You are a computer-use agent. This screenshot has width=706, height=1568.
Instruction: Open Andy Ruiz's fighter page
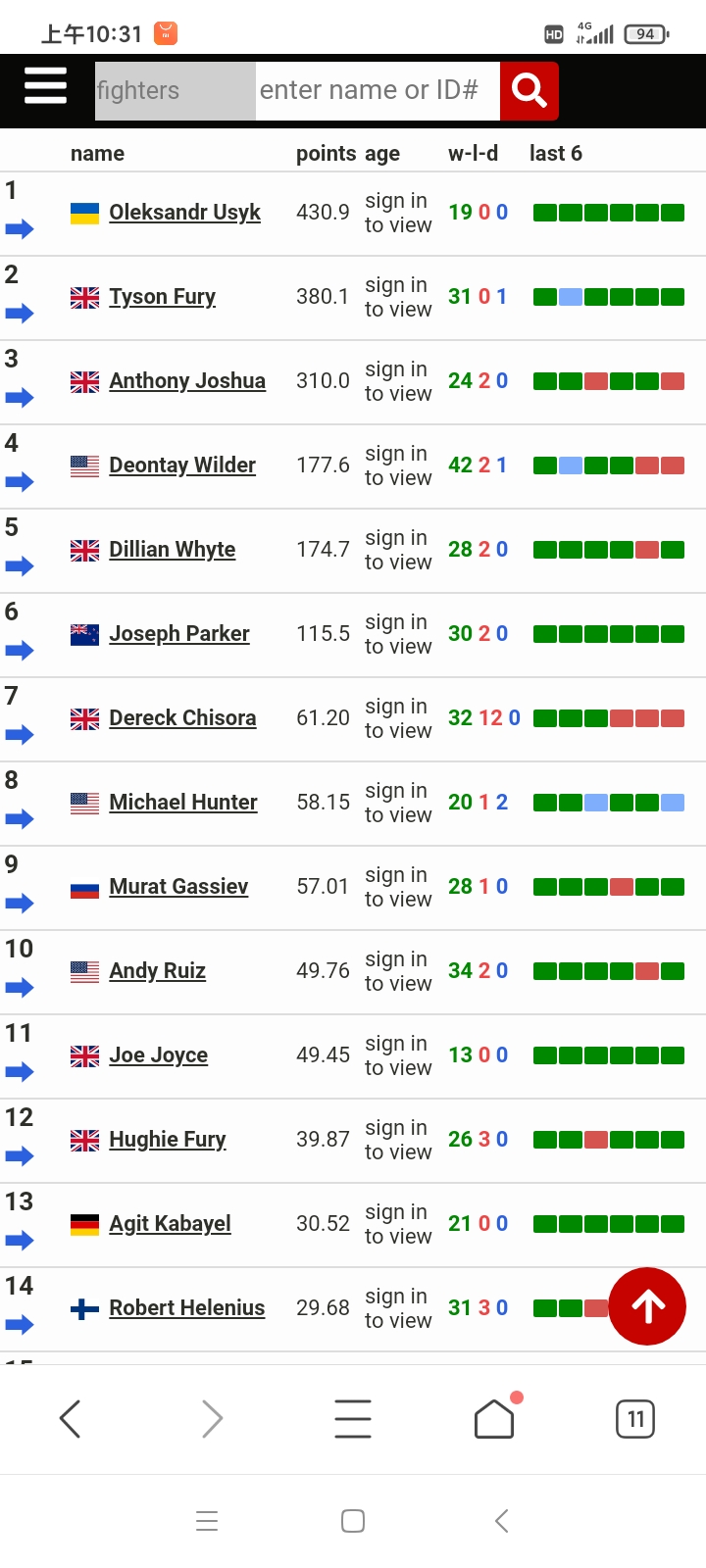point(157,971)
